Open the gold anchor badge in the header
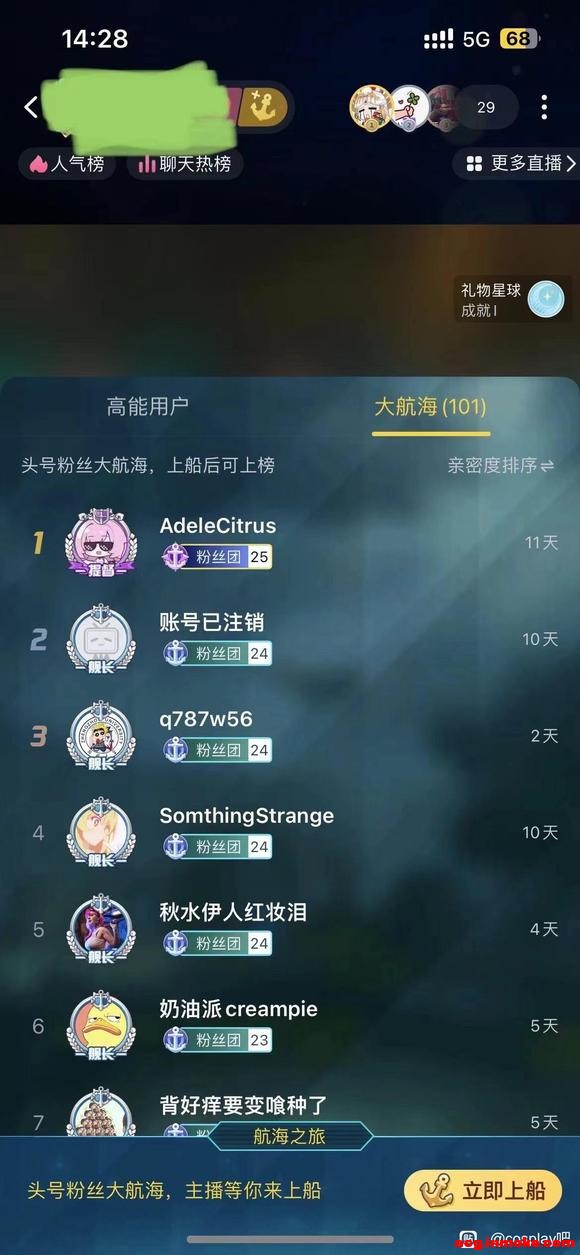Image resolution: width=580 pixels, height=1255 pixels. point(263,107)
